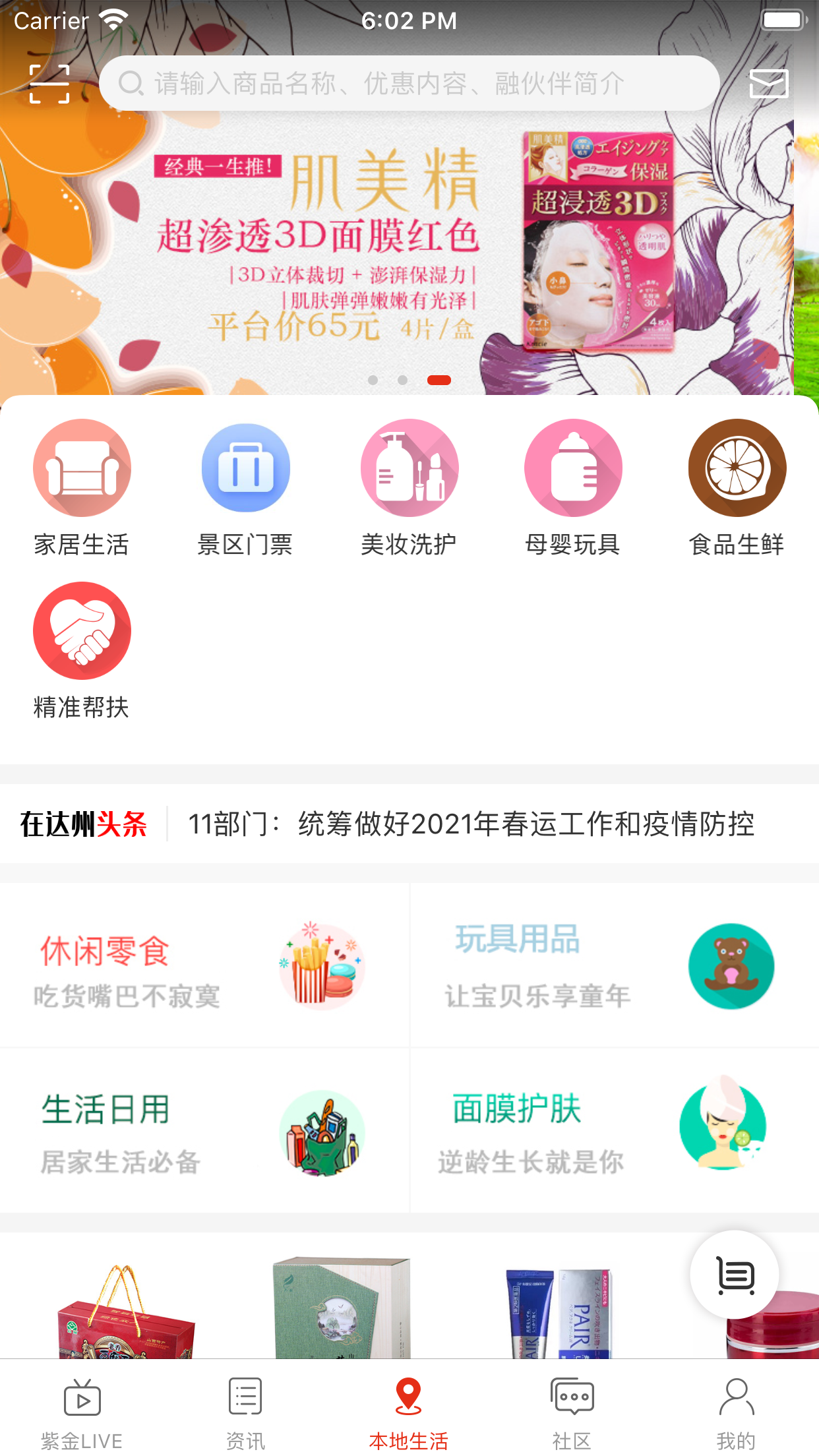Go to the 社区 tab
Screen dimensions: 819x1456
click(572, 1412)
